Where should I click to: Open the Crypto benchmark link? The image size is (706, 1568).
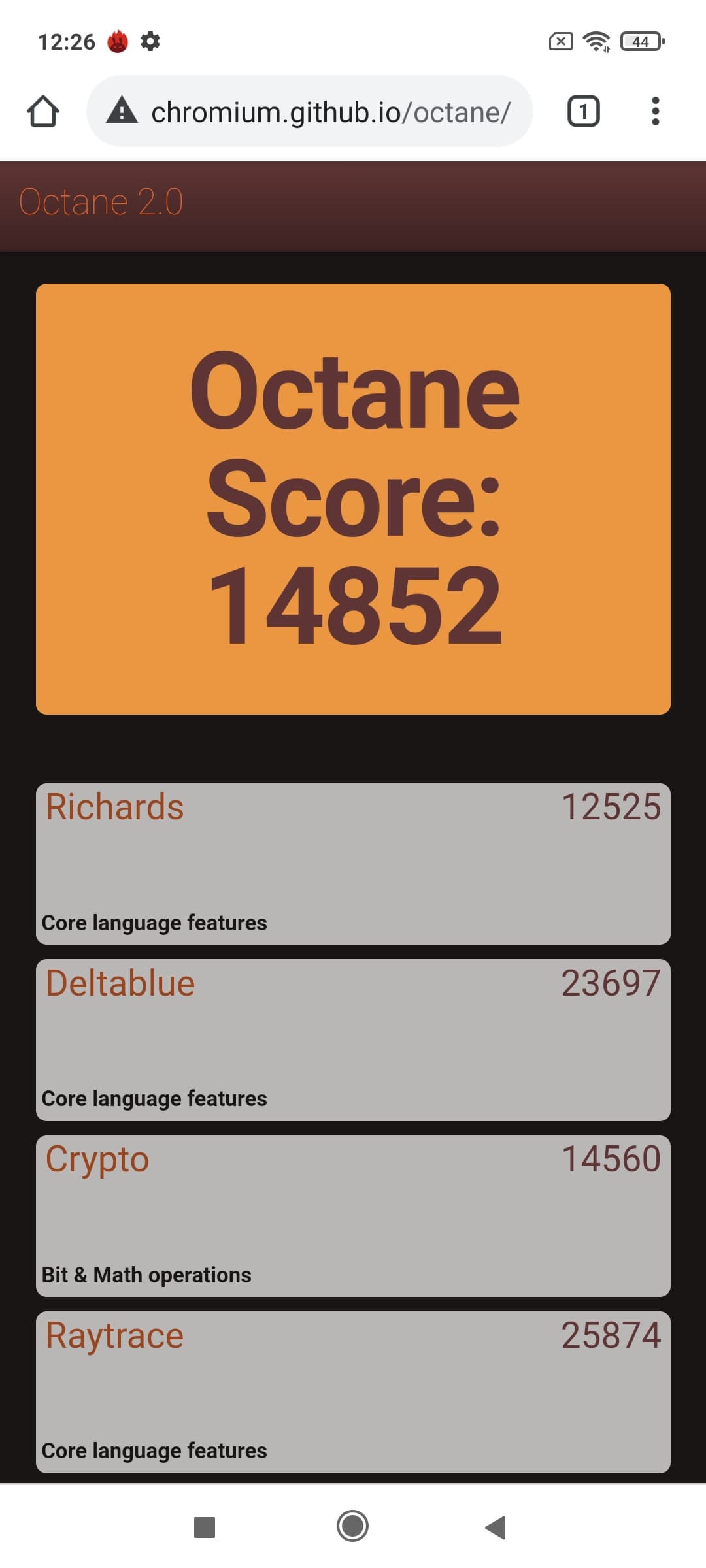tap(97, 1160)
